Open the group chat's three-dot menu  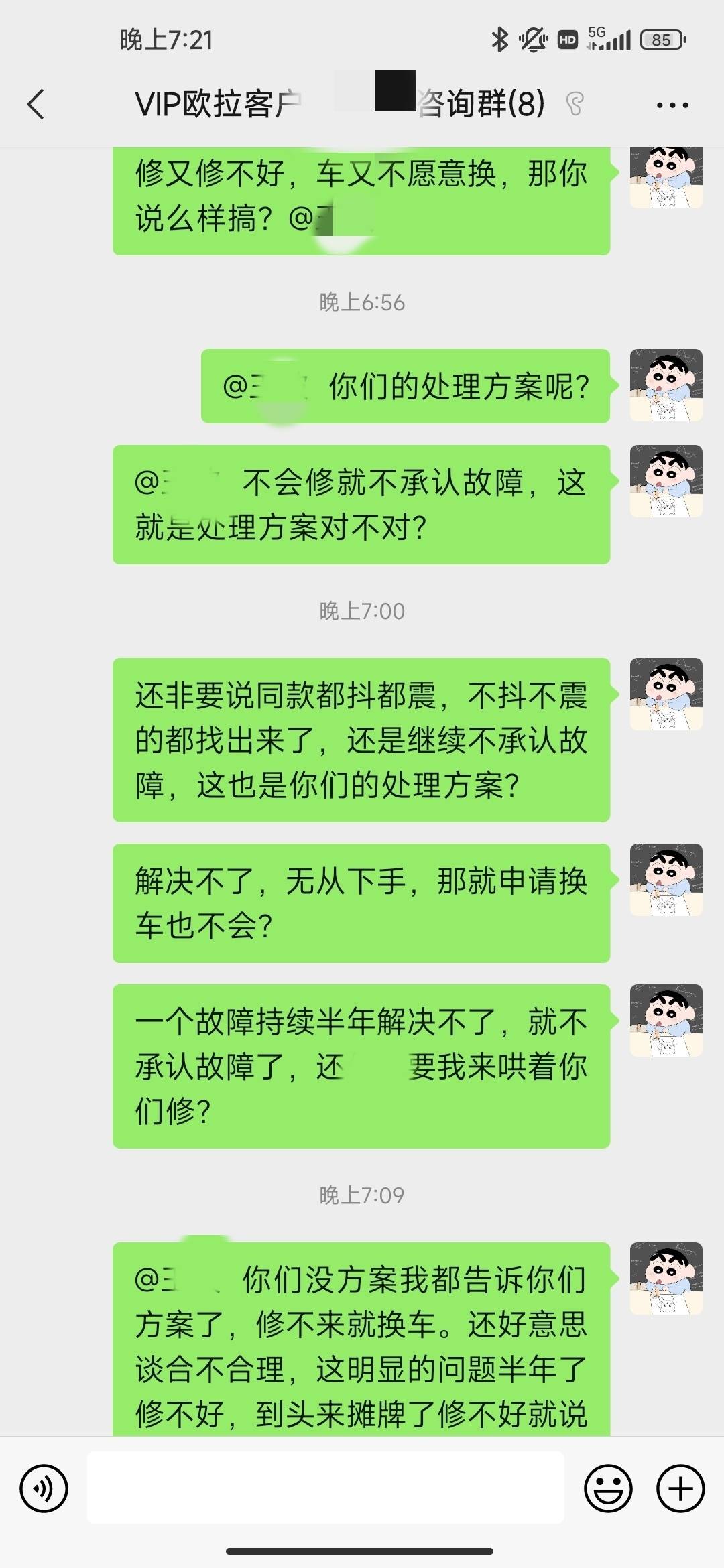(672, 105)
